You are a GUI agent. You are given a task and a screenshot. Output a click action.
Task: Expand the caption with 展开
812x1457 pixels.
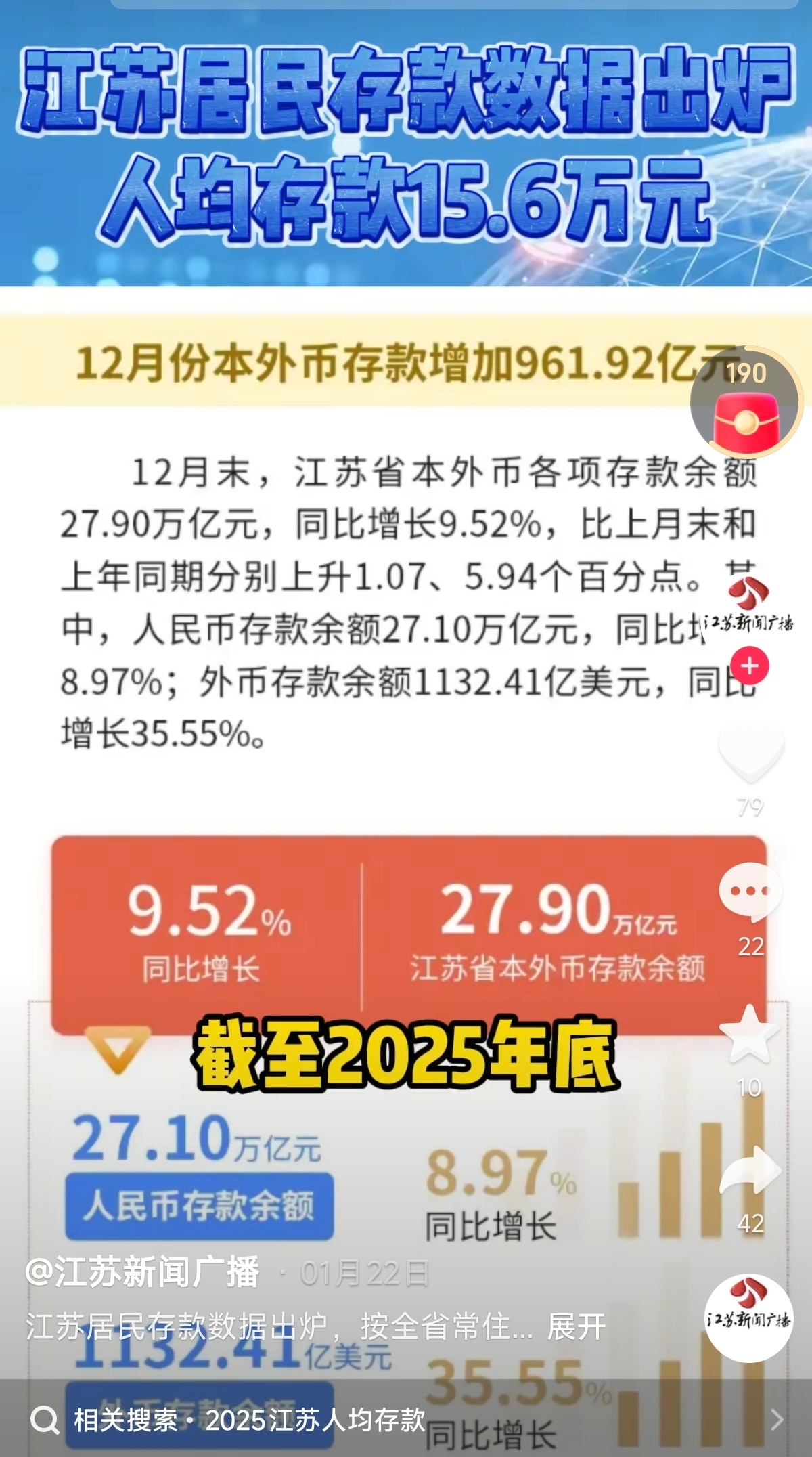click(577, 1326)
